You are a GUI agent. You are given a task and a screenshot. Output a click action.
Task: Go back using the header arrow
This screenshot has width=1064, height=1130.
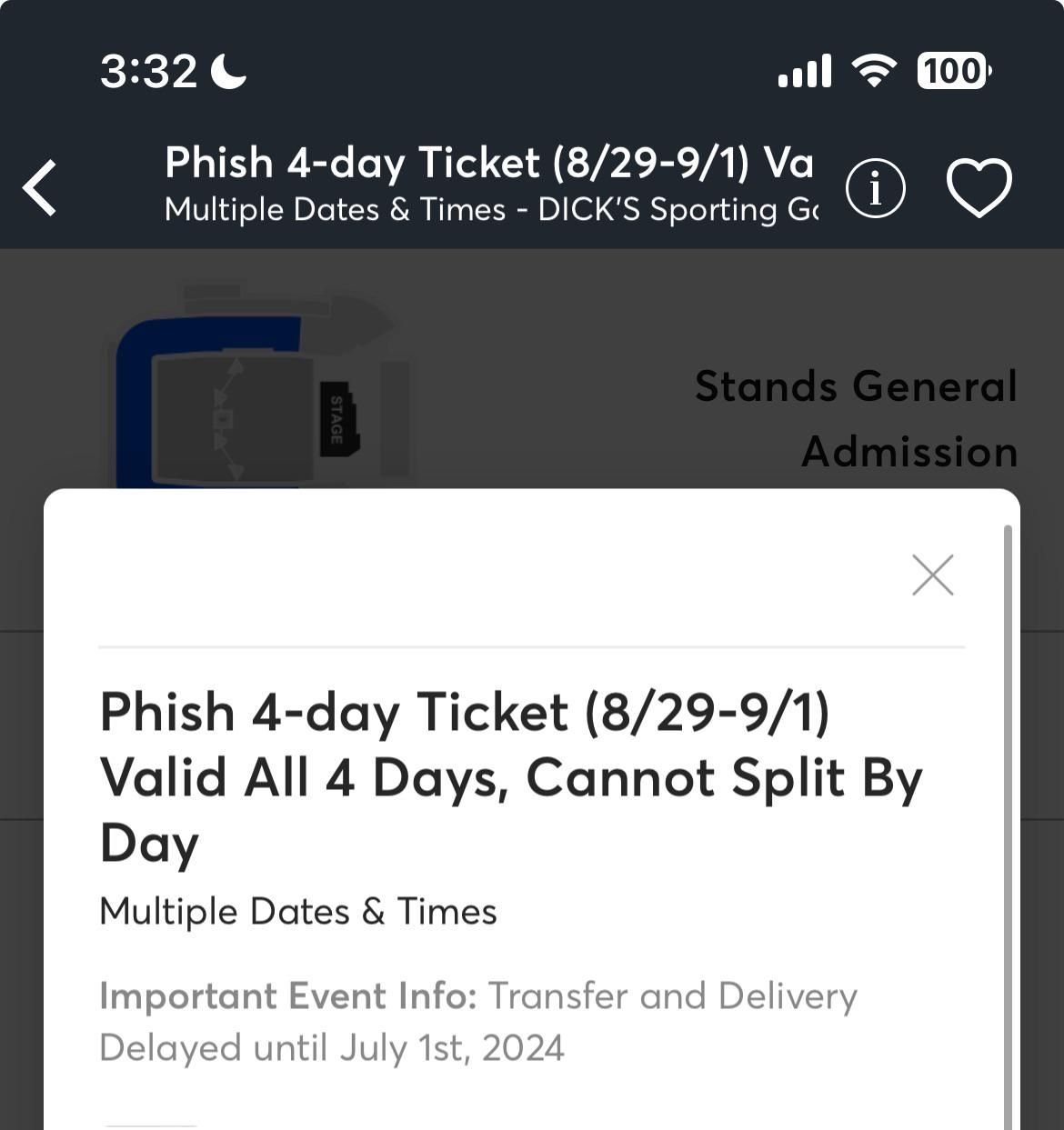click(x=41, y=188)
